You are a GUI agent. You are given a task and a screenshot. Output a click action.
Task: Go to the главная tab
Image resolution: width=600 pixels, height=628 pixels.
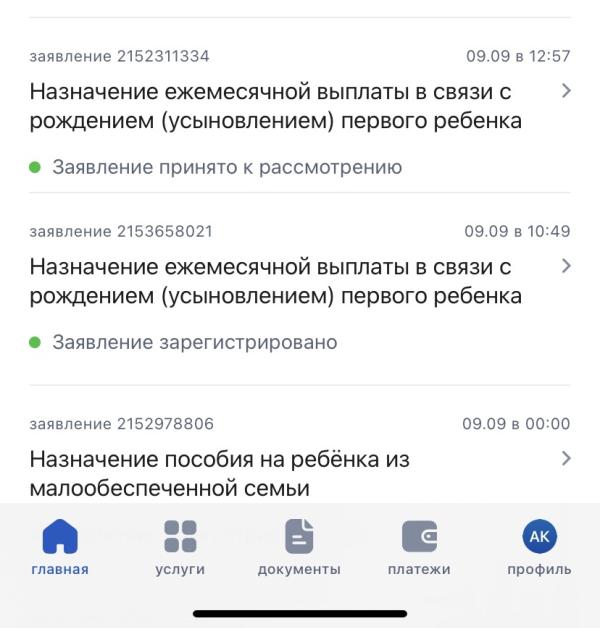(x=60, y=547)
